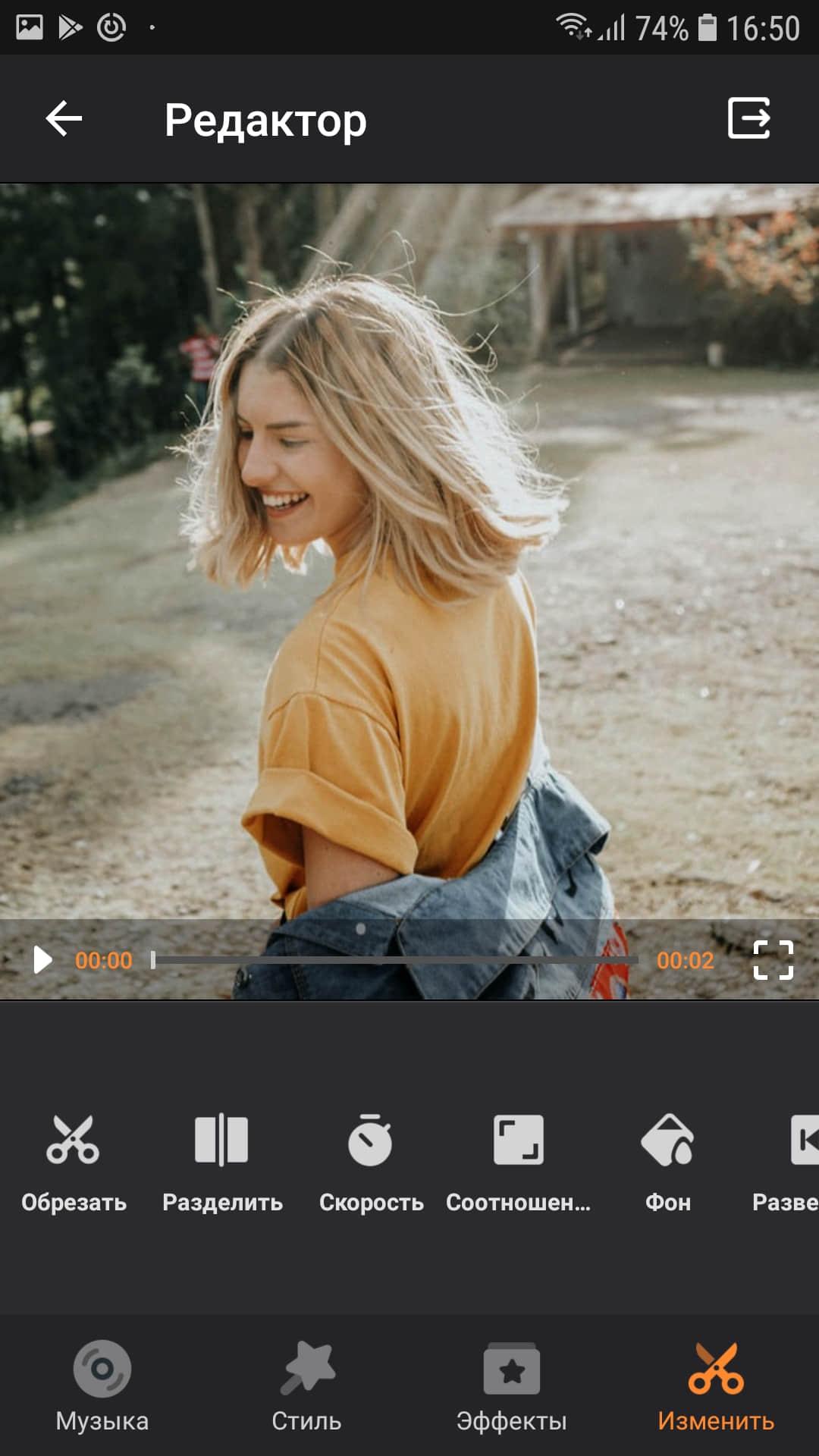Select the Разделить split tool

pyautogui.click(x=221, y=1160)
